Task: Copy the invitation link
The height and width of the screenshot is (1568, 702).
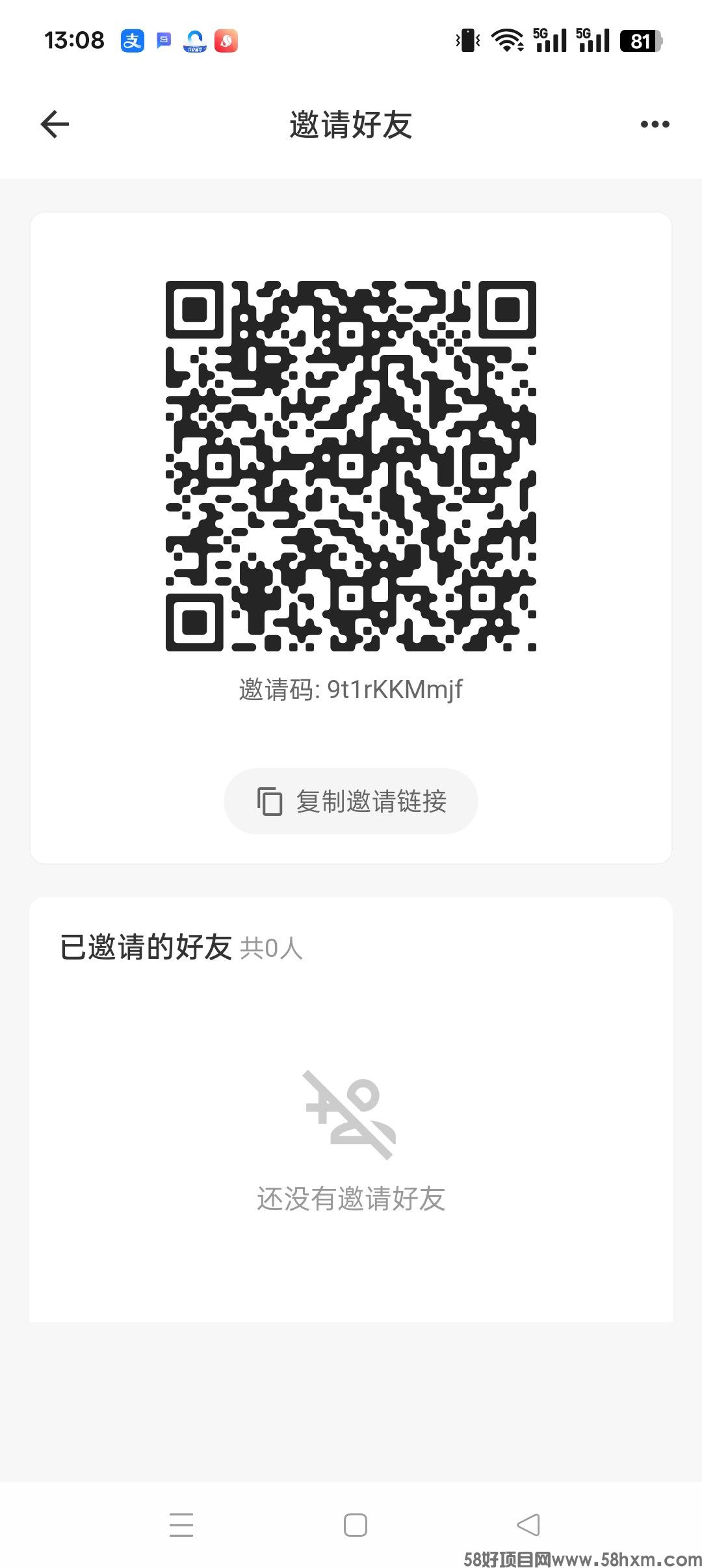Action: pos(351,801)
